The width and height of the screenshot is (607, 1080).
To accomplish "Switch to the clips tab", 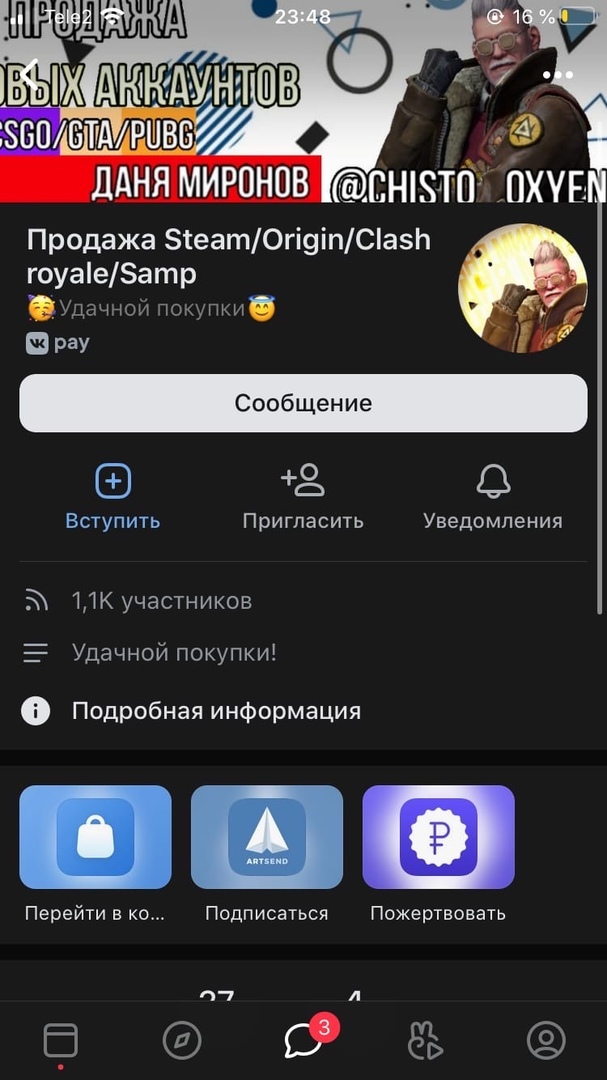I will tap(425, 1041).
